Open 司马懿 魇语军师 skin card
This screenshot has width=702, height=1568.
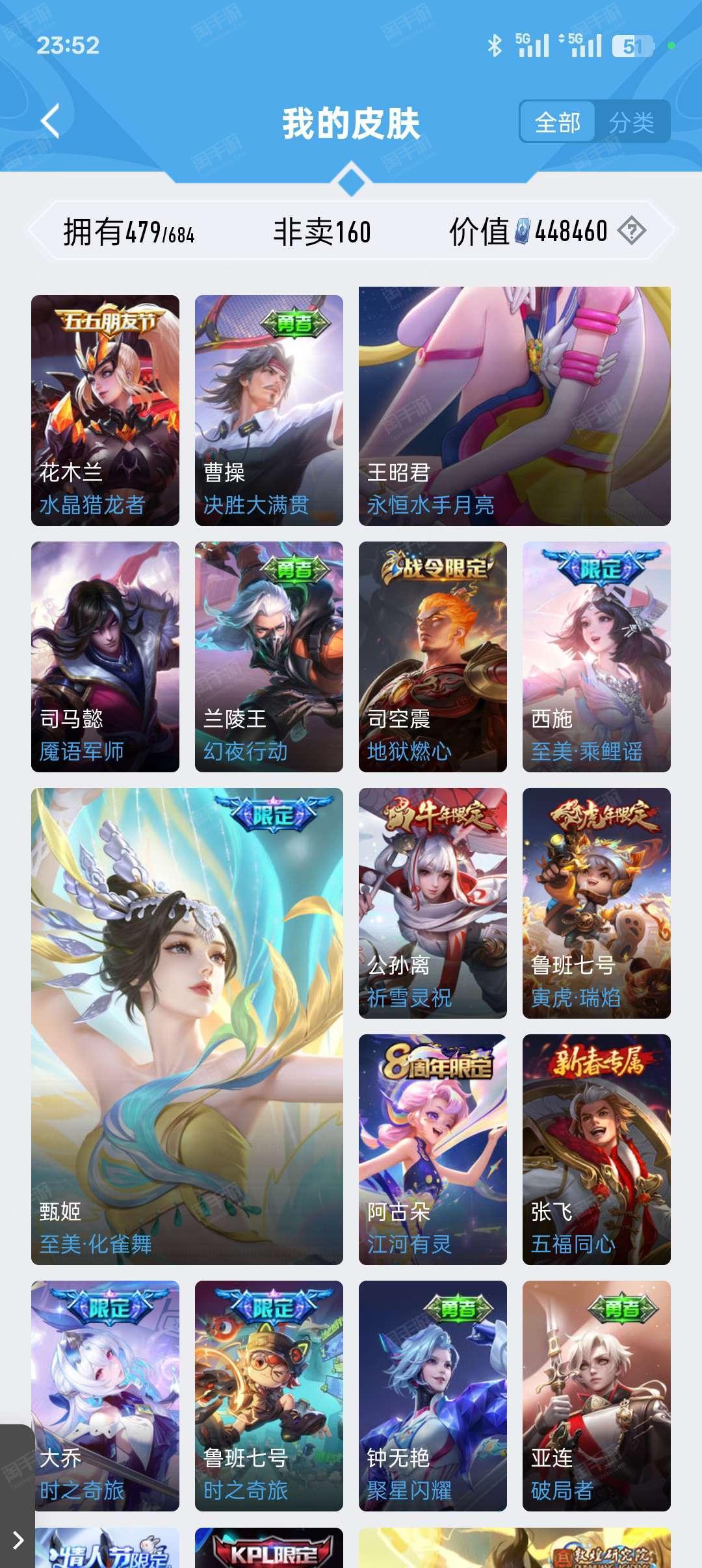tap(105, 657)
